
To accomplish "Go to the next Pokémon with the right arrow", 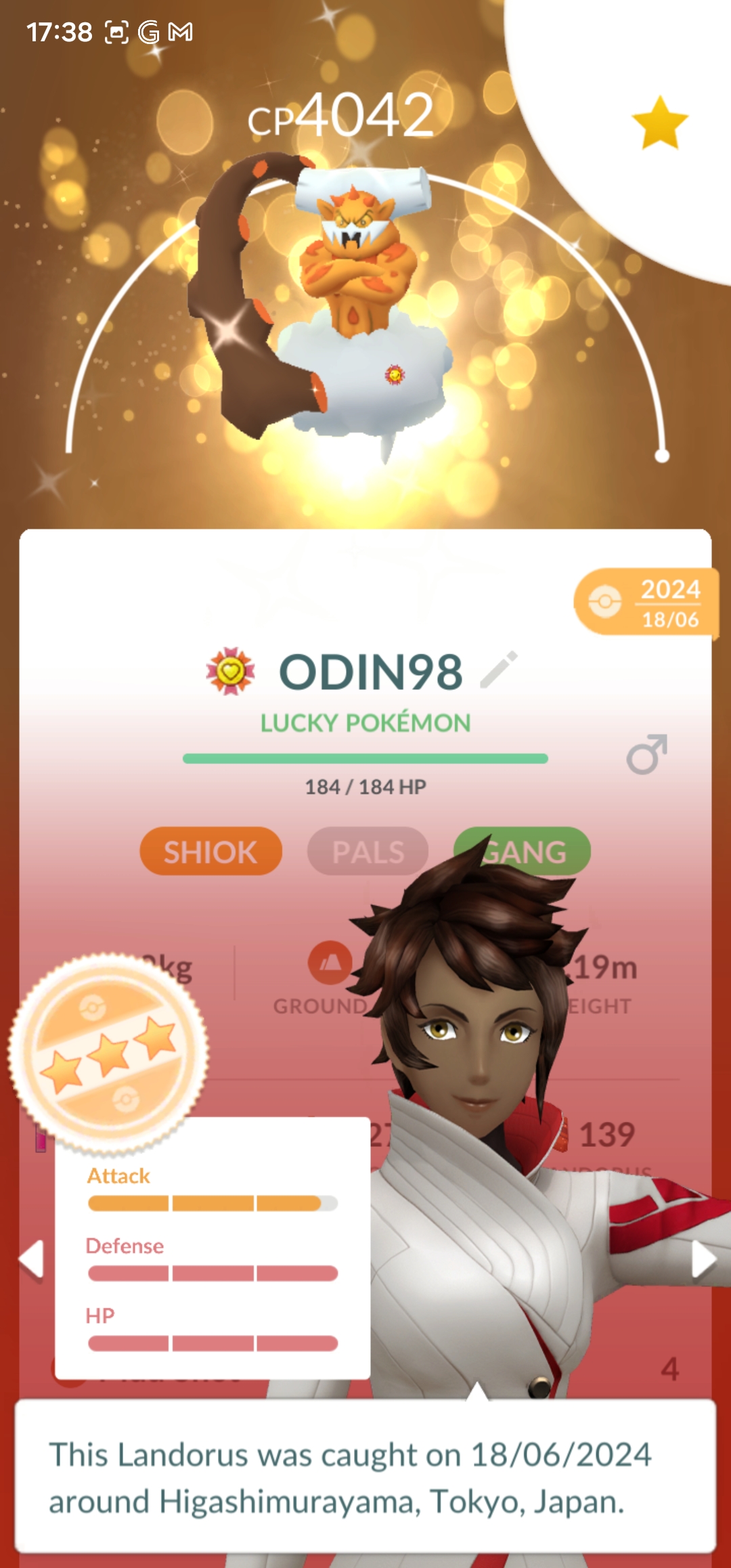I will tap(703, 1259).
